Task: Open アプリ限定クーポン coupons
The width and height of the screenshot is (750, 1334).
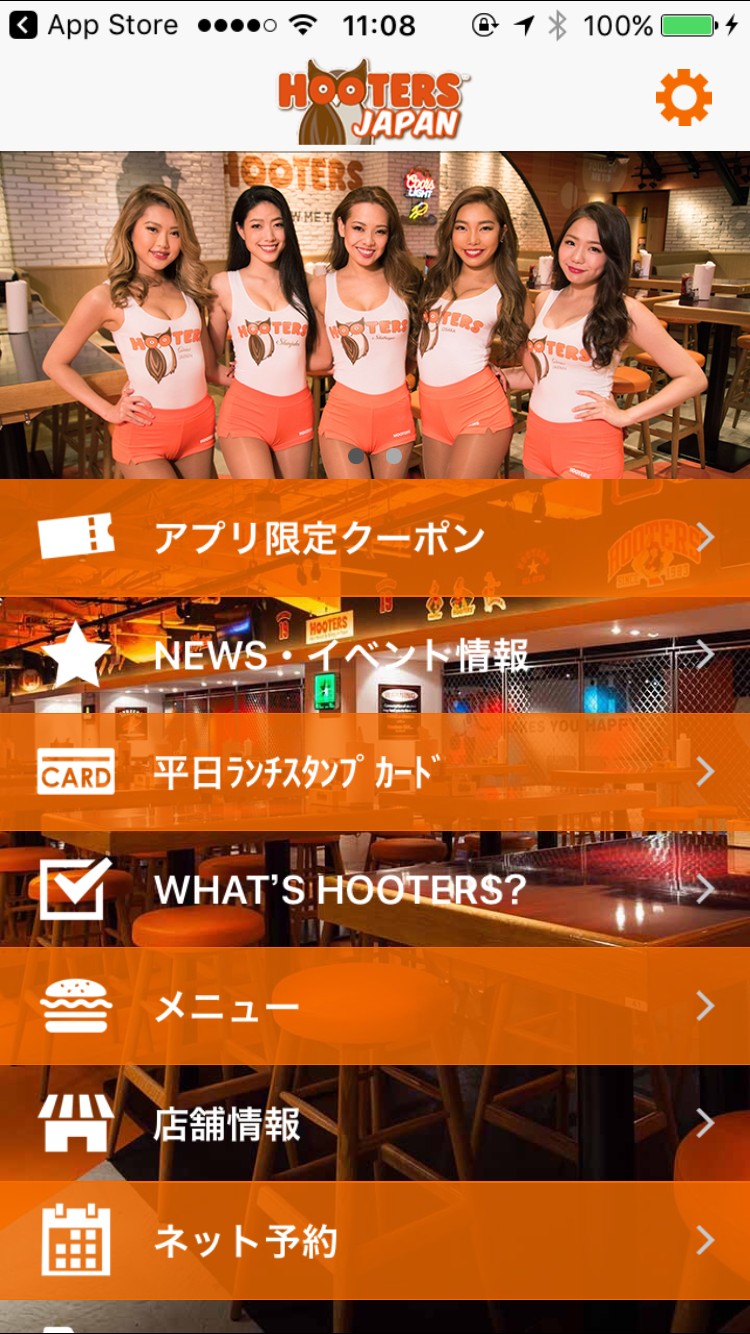Action: (x=375, y=538)
